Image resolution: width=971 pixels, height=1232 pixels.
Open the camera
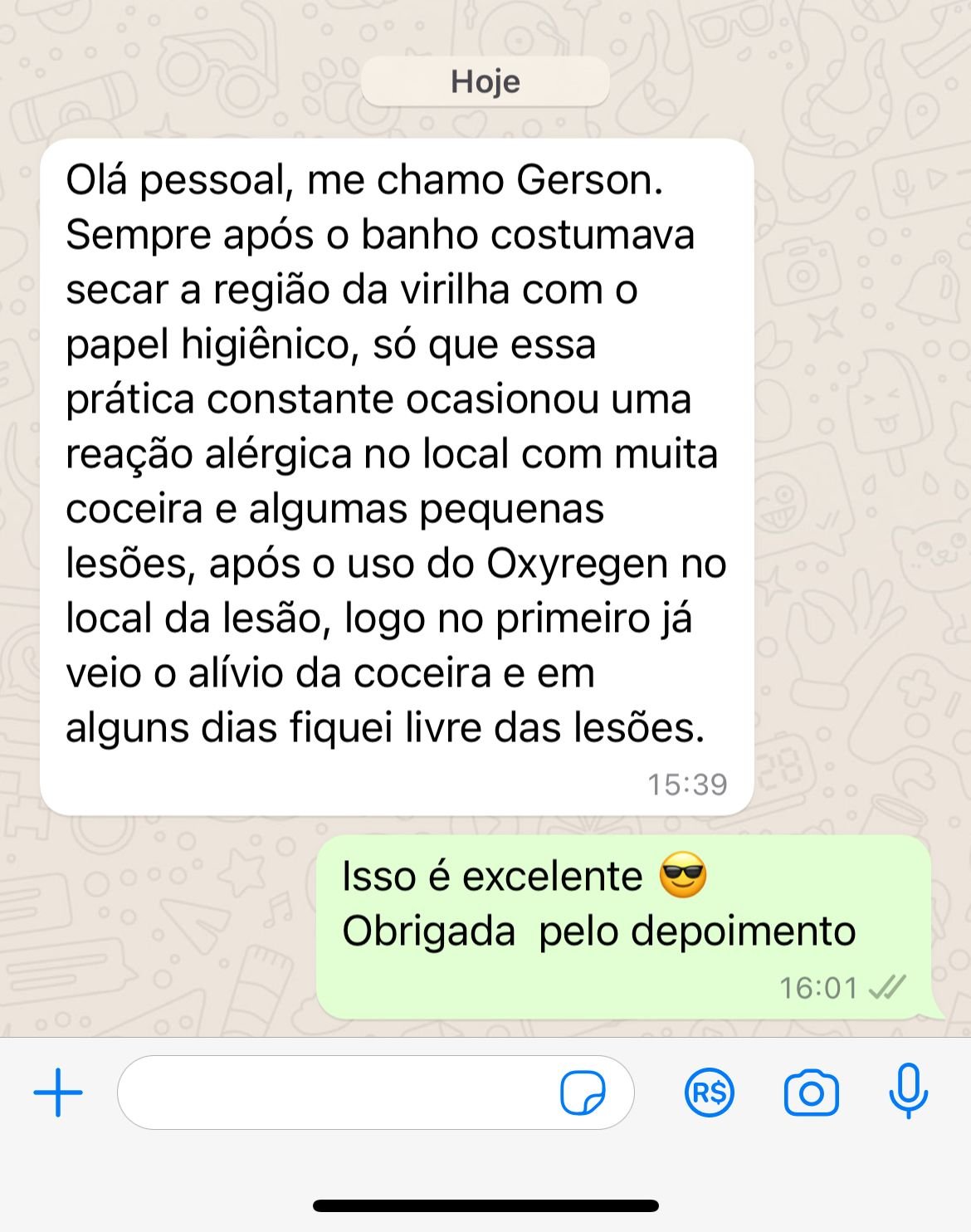point(811,1093)
